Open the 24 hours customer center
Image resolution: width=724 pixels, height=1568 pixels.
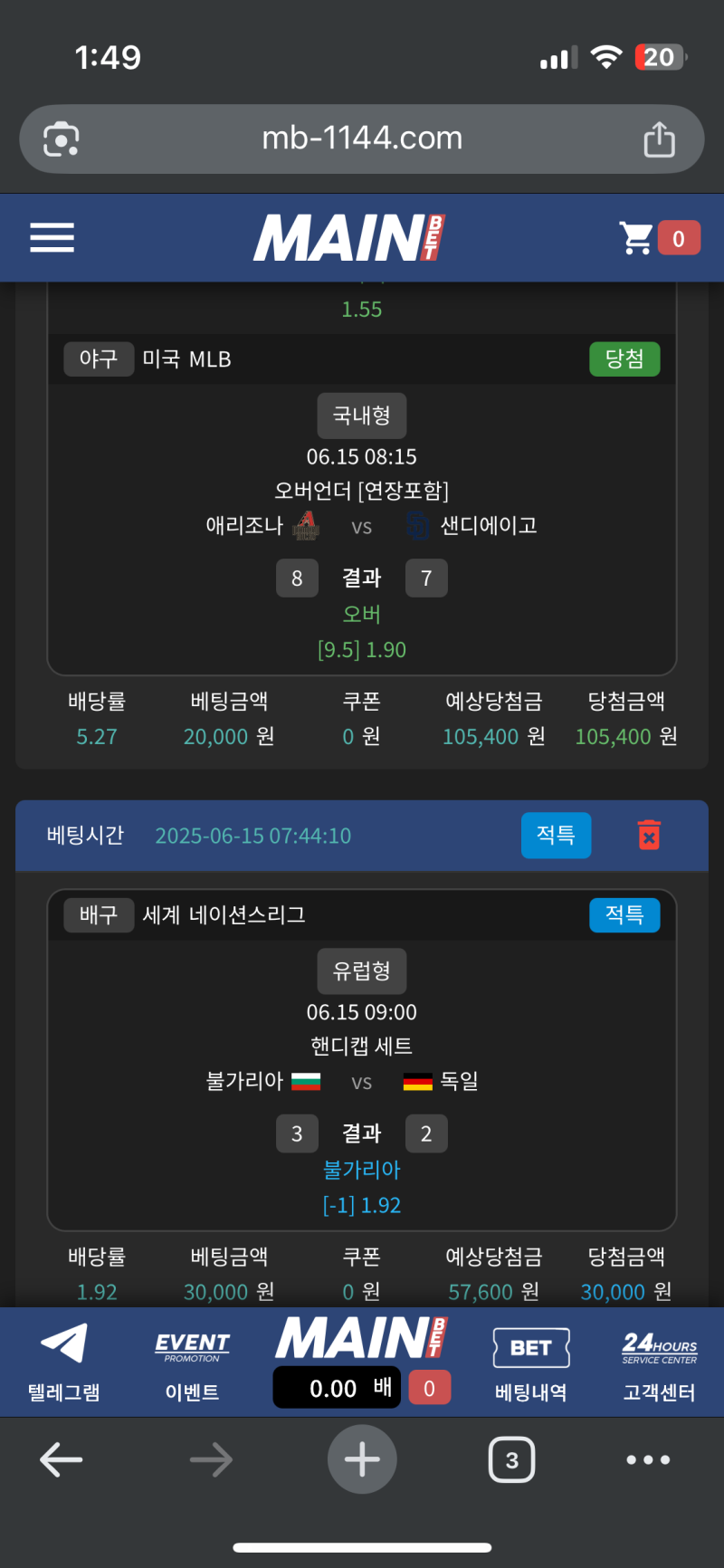(x=659, y=1362)
